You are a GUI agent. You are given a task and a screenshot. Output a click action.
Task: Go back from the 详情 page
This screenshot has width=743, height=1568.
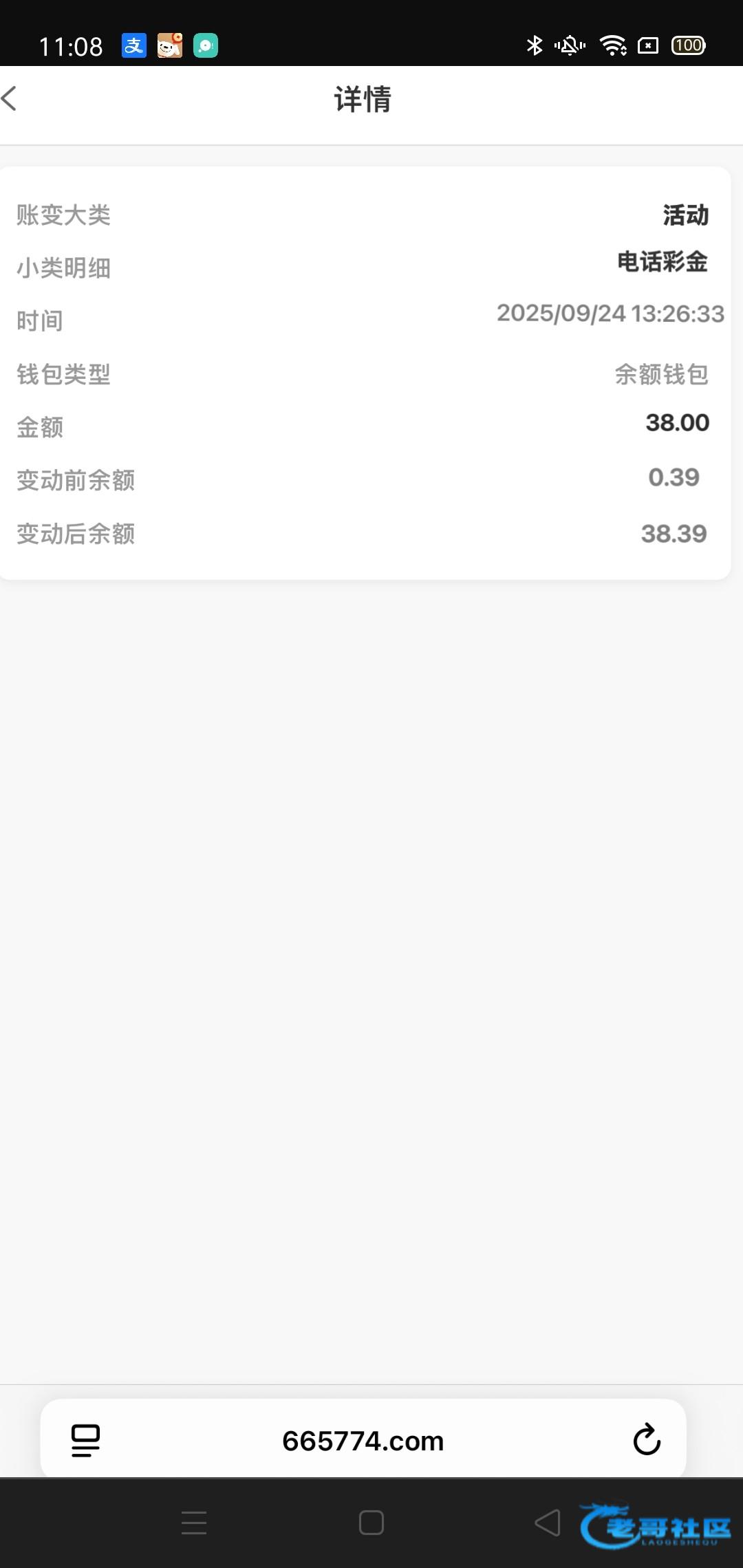pos(10,98)
